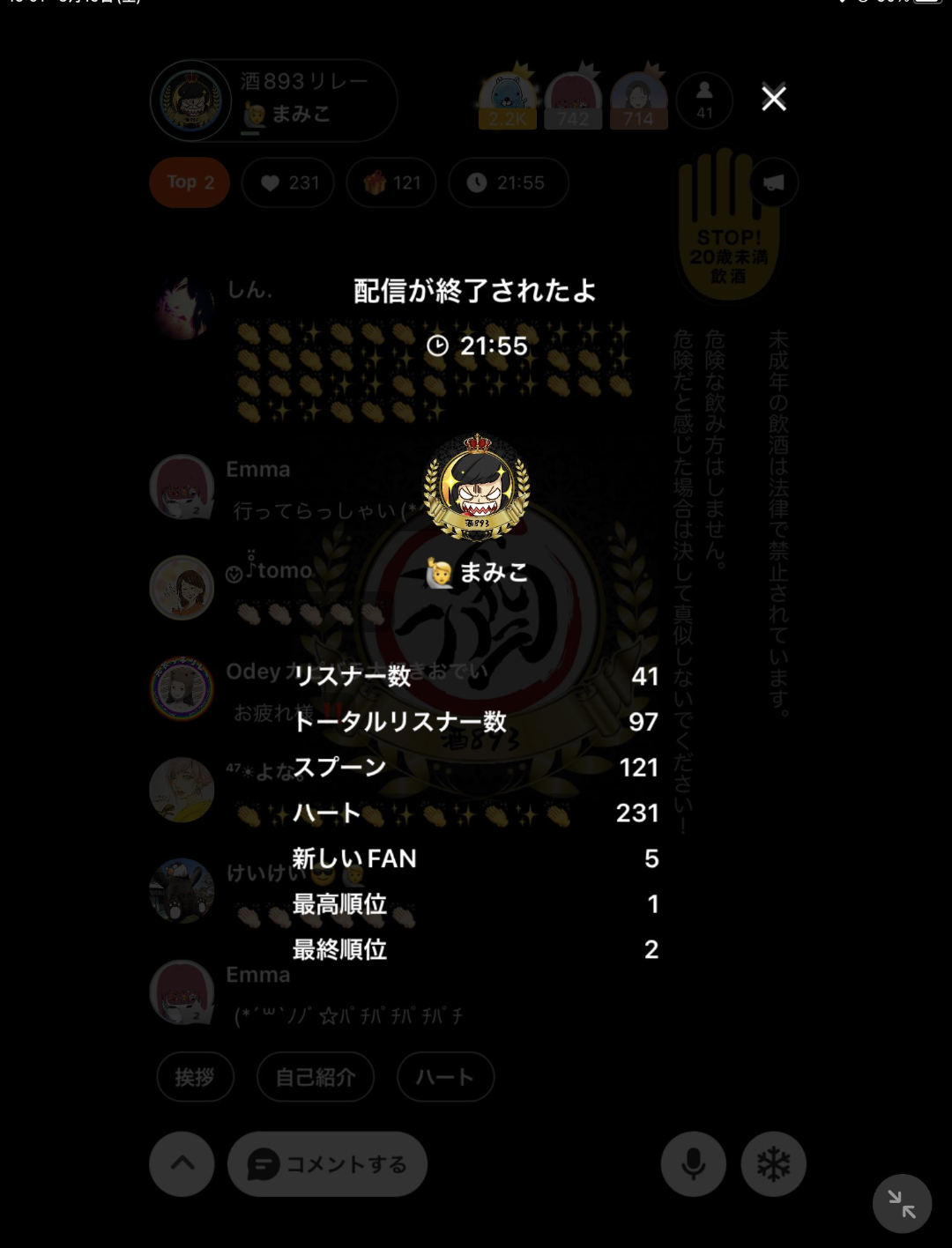Select the 挨拶 quick comment chip
Image resolution: width=952 pixels, height=1248 pixels.
(195, 1077)
